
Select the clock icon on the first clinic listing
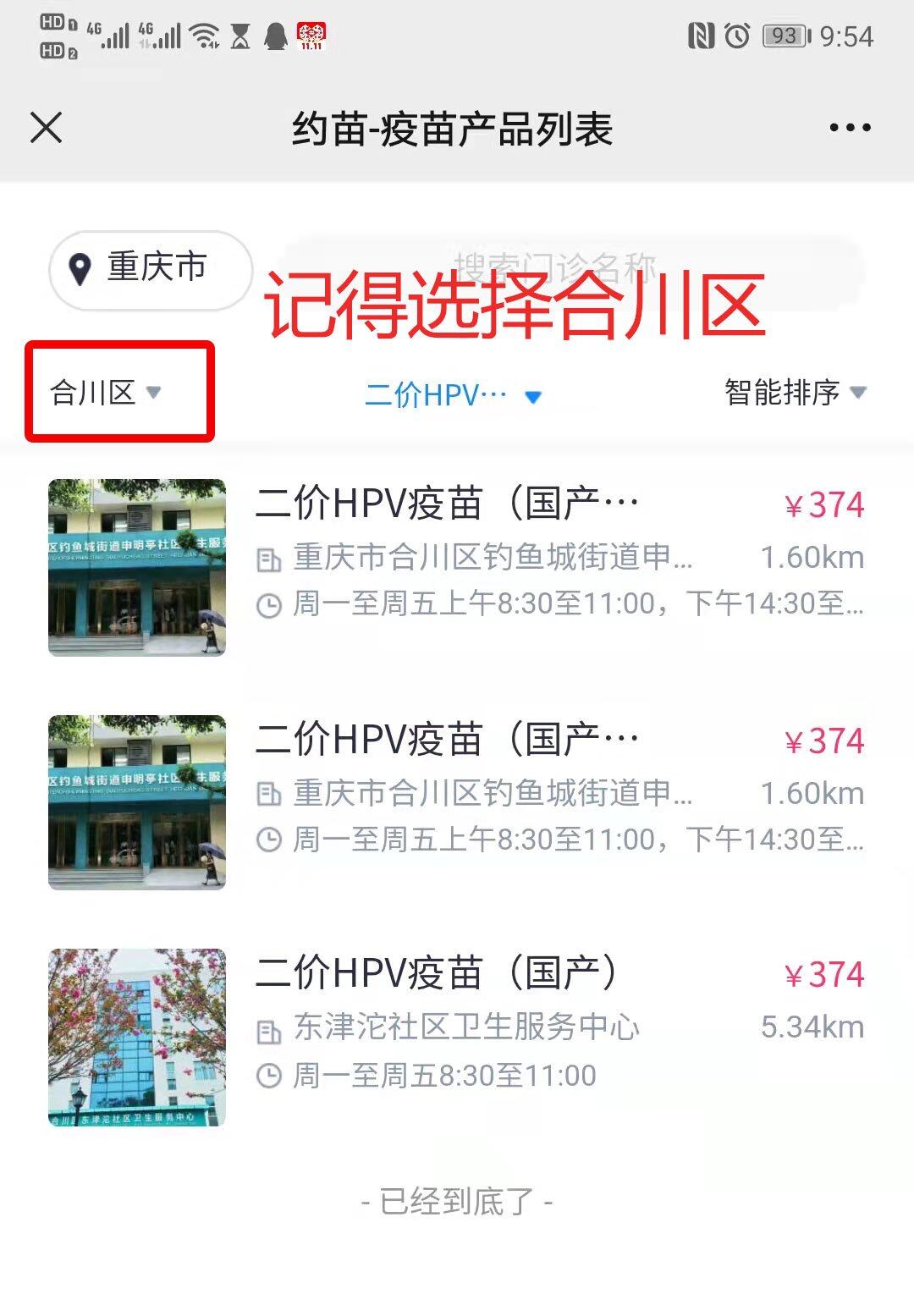[269, 606]
